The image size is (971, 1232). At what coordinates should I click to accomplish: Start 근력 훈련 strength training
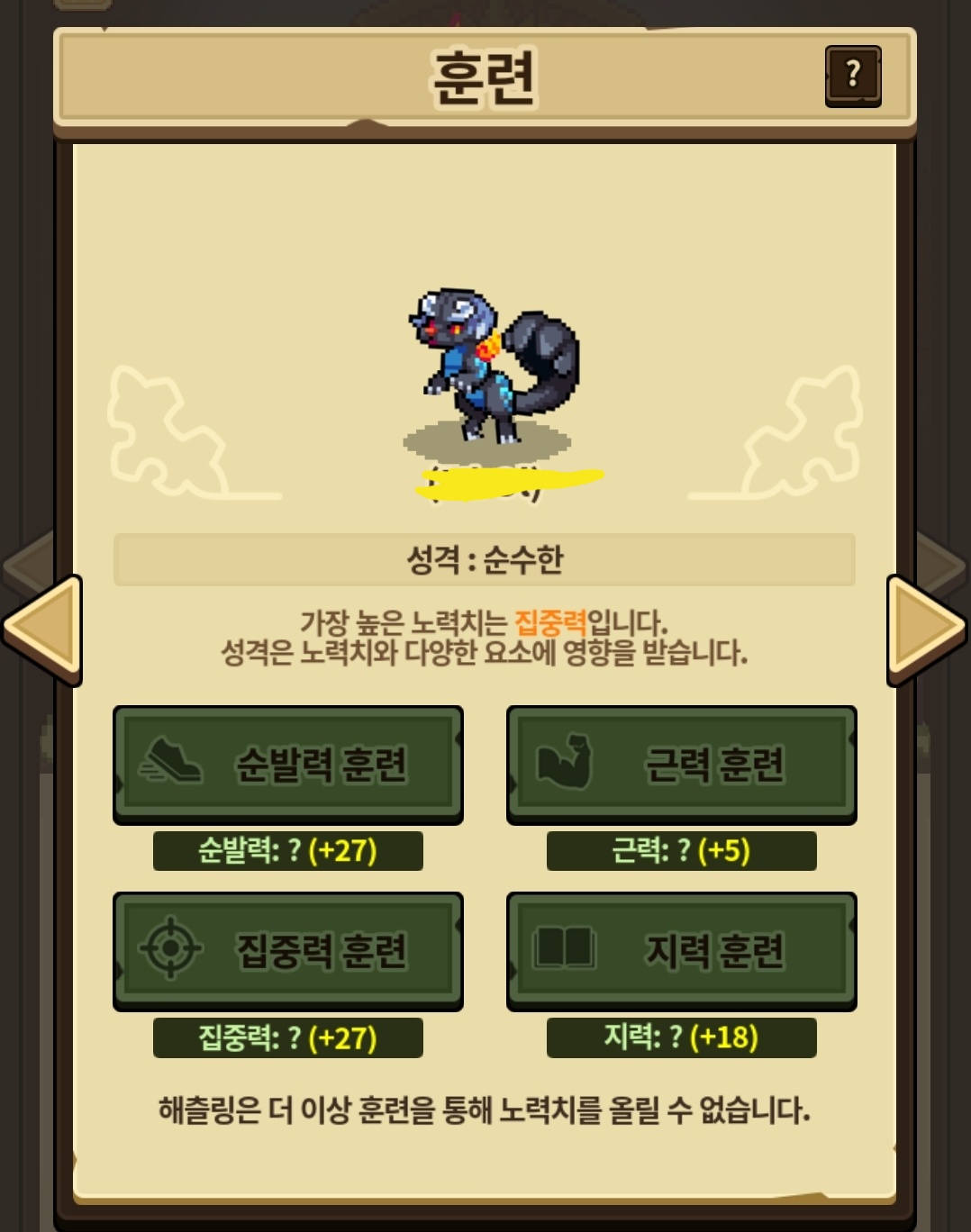tap(681, 764)
